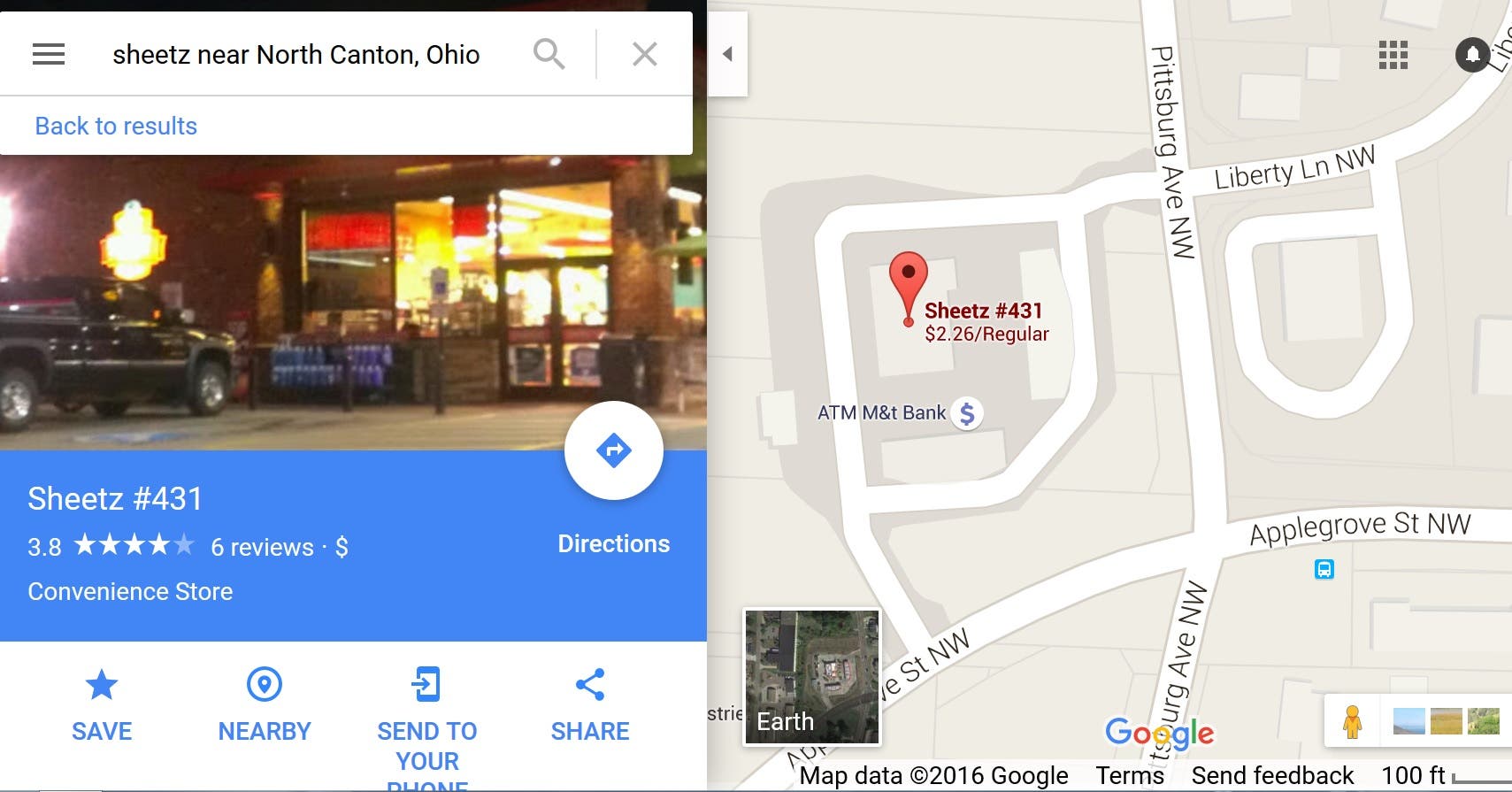This screenshot has height=792, width=1512.
Task: Open the notifications bell
Action: pos(1471,55)
